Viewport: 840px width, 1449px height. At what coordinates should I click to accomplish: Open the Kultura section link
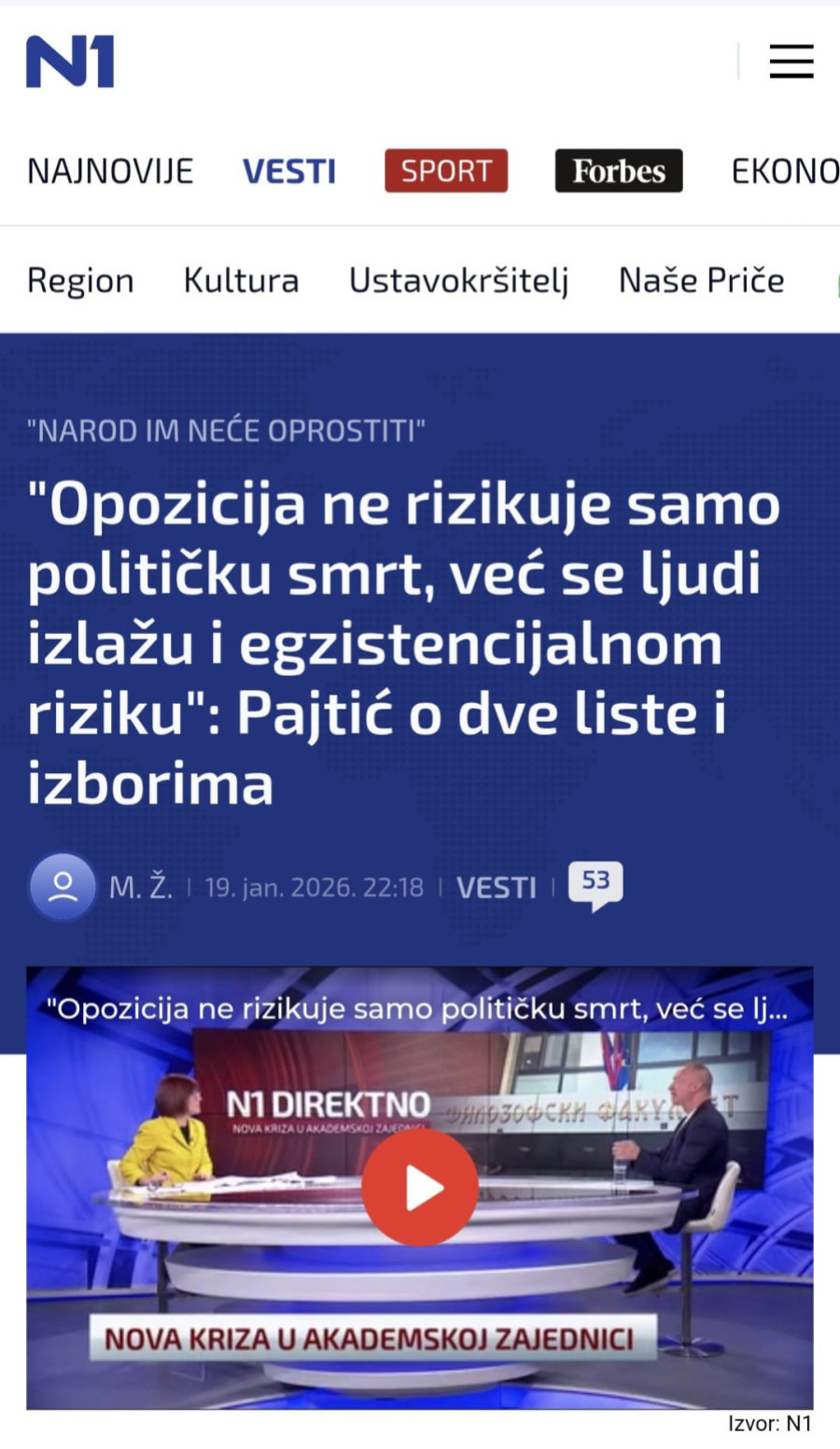(241, 279)
